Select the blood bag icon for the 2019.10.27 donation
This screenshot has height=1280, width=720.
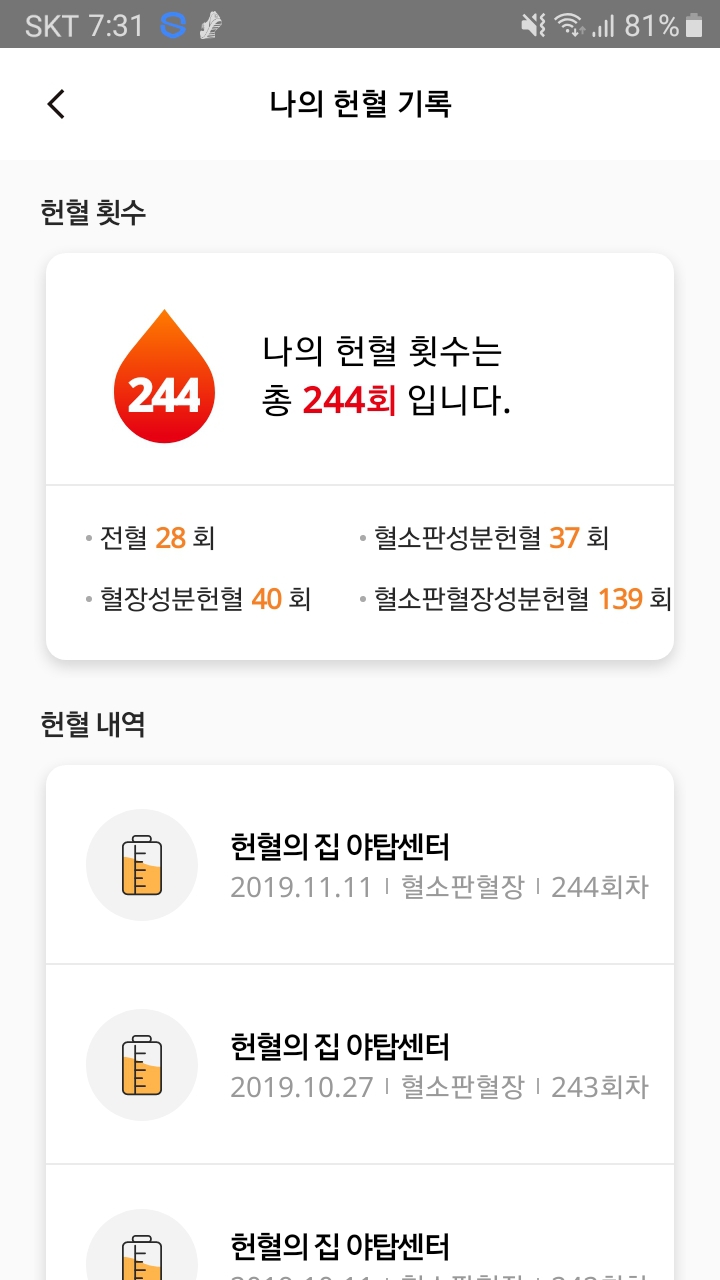(142, 1064)
